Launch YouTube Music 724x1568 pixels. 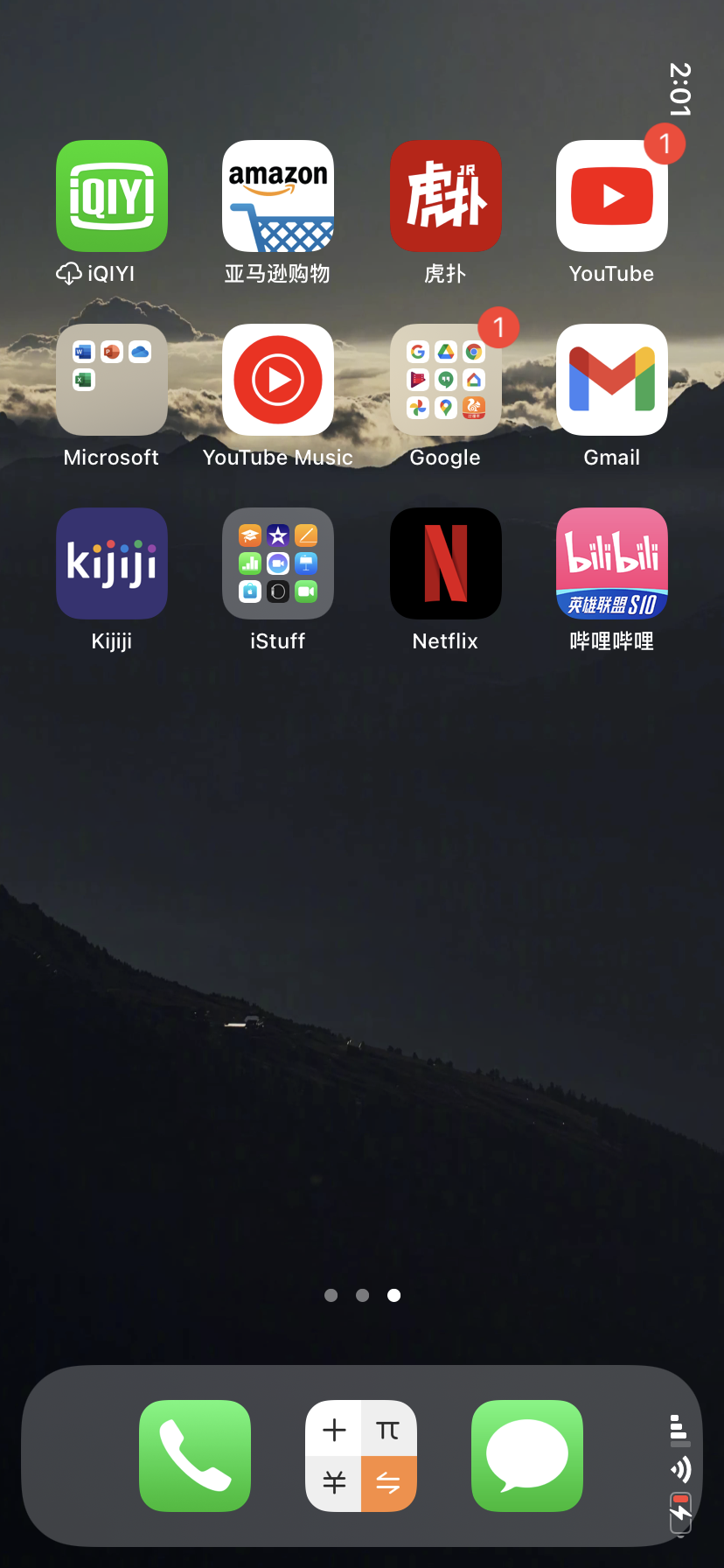[x=278, y=380]
